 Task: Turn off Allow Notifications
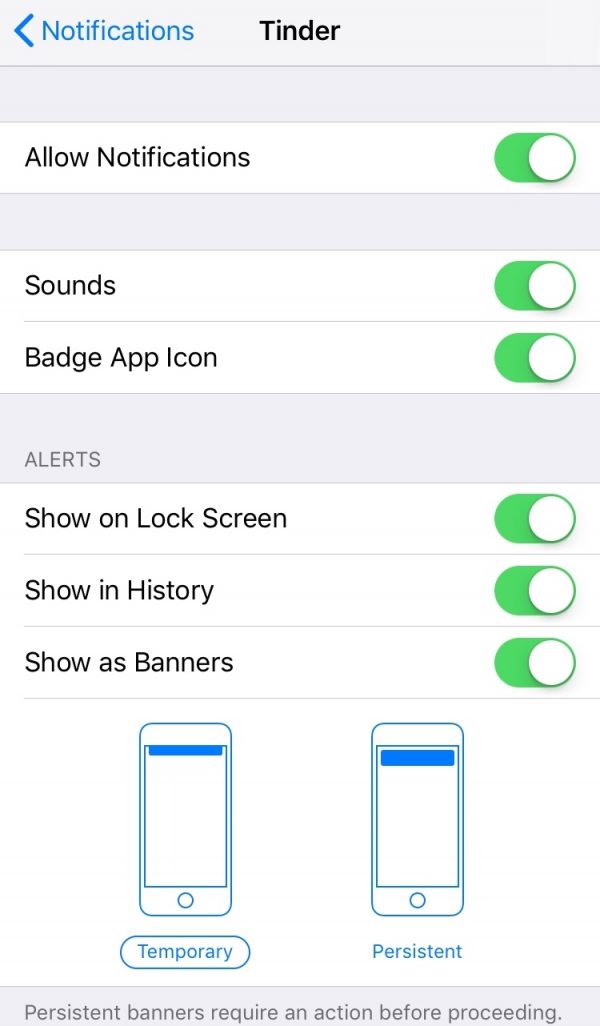[535, 158]
